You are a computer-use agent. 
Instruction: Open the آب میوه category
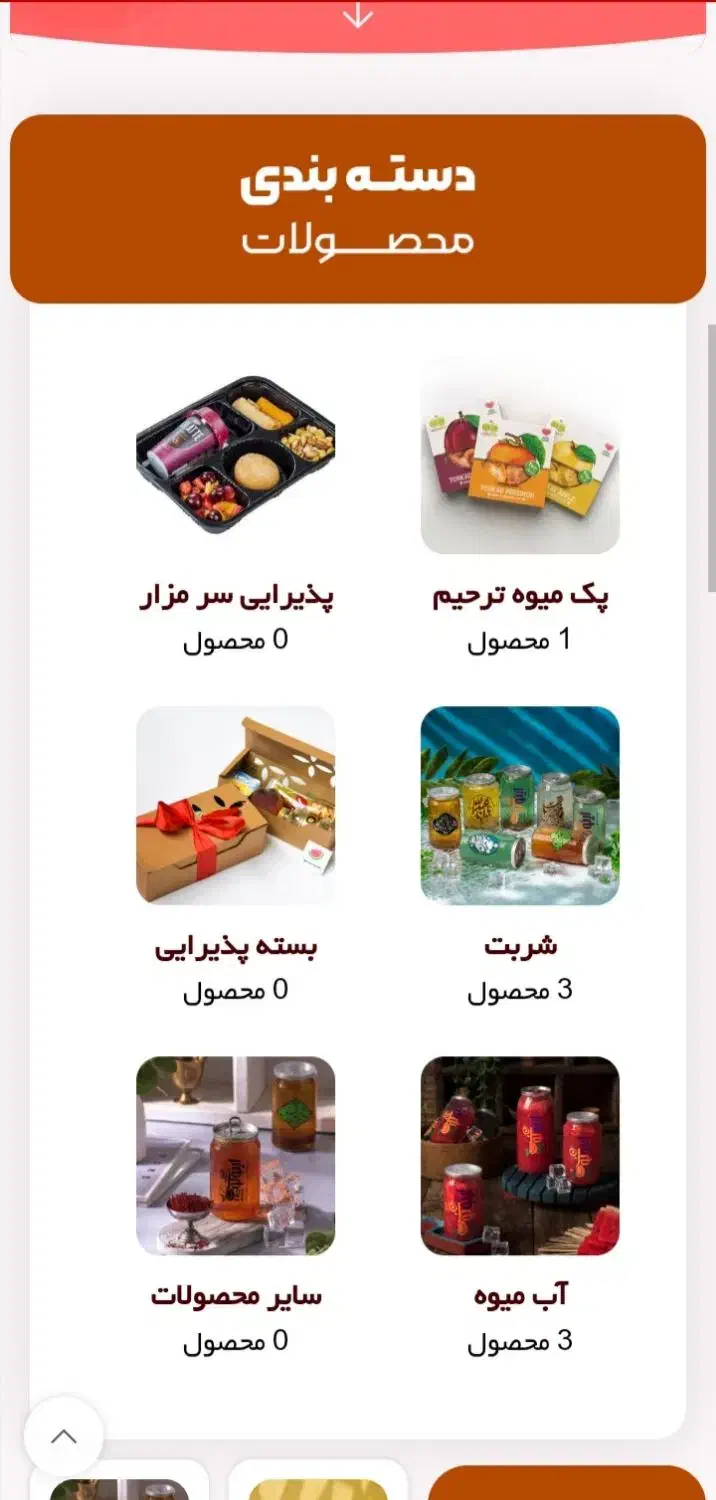pos(520,1156)
